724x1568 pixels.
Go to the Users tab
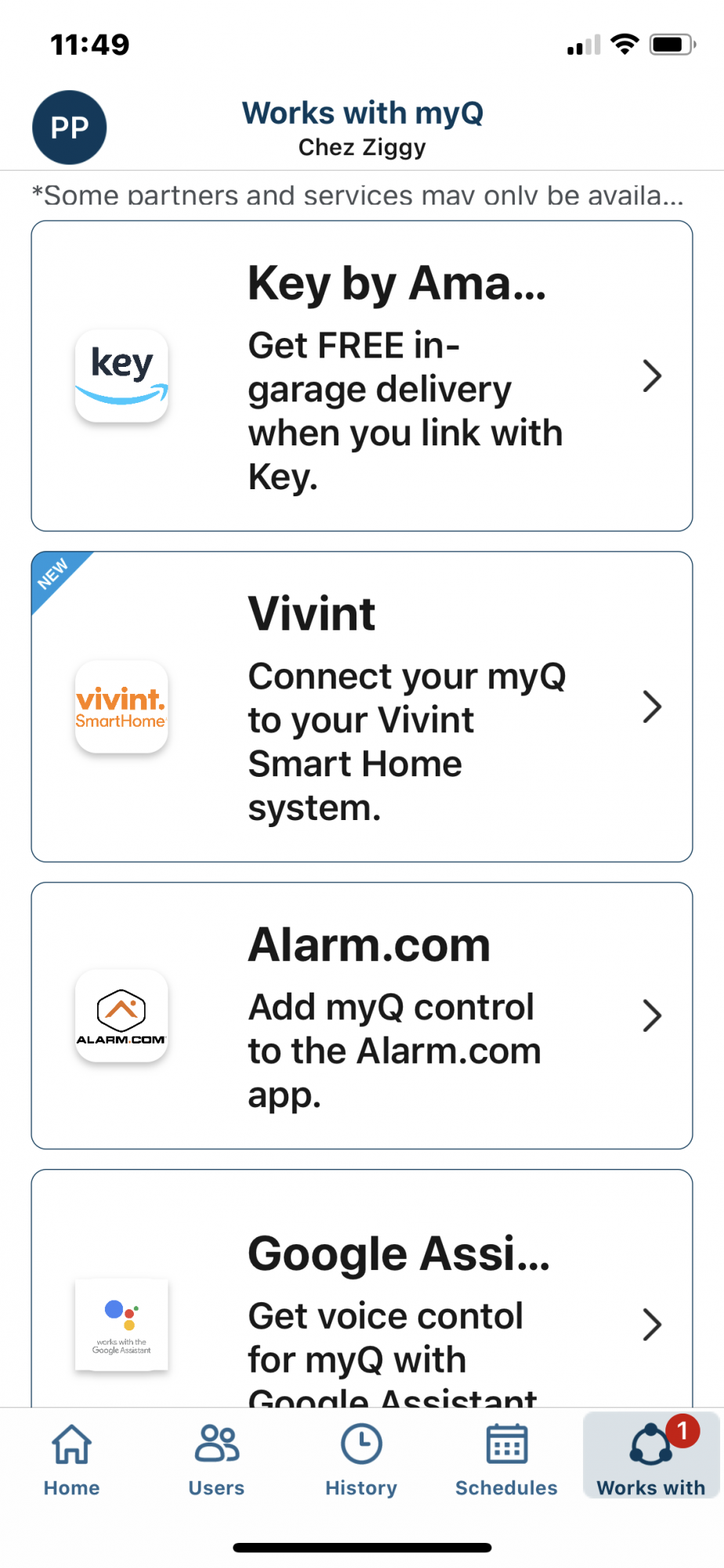(217, 1460)
